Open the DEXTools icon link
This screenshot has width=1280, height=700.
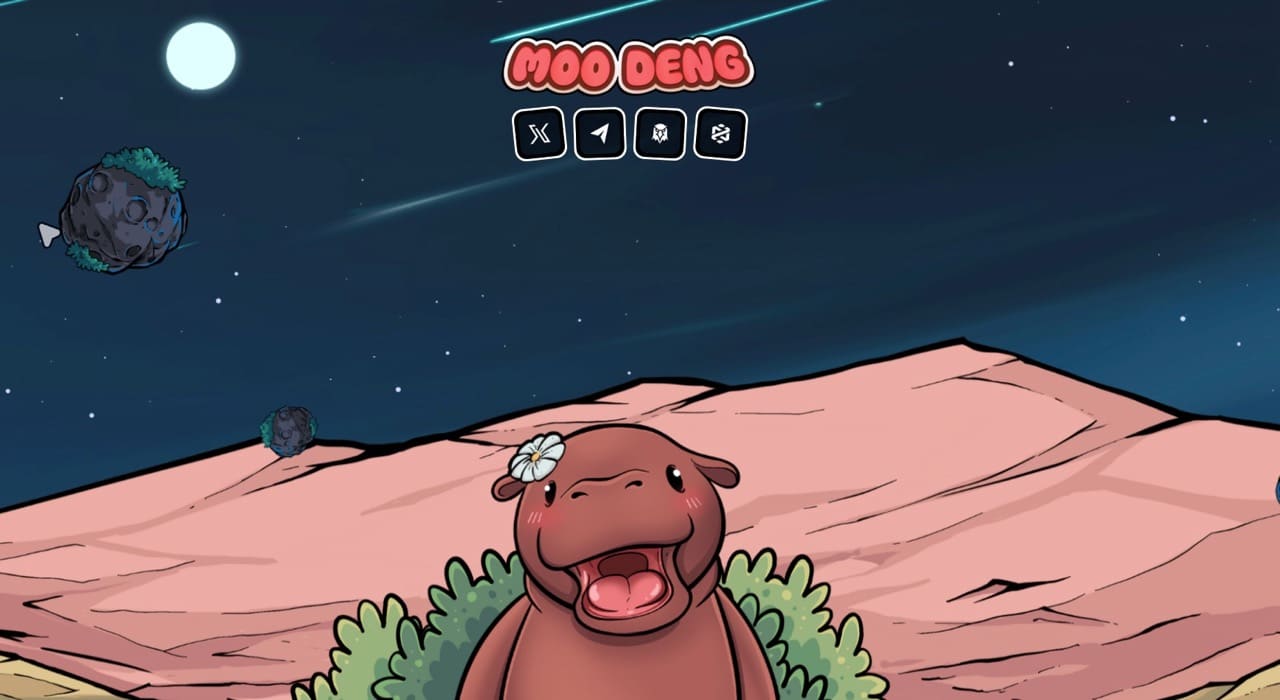coord(721,134)
